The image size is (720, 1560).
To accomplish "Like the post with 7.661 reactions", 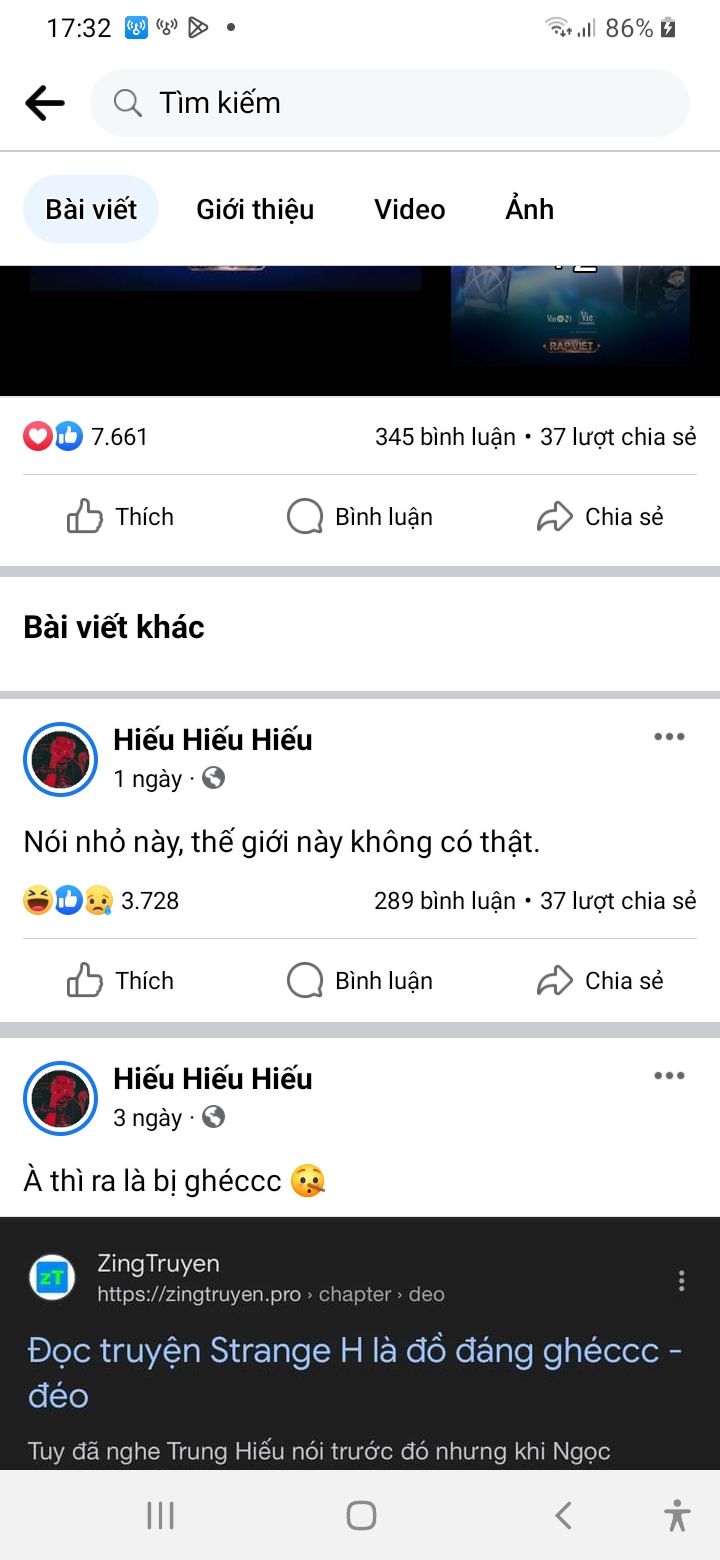I will point(120,517).
